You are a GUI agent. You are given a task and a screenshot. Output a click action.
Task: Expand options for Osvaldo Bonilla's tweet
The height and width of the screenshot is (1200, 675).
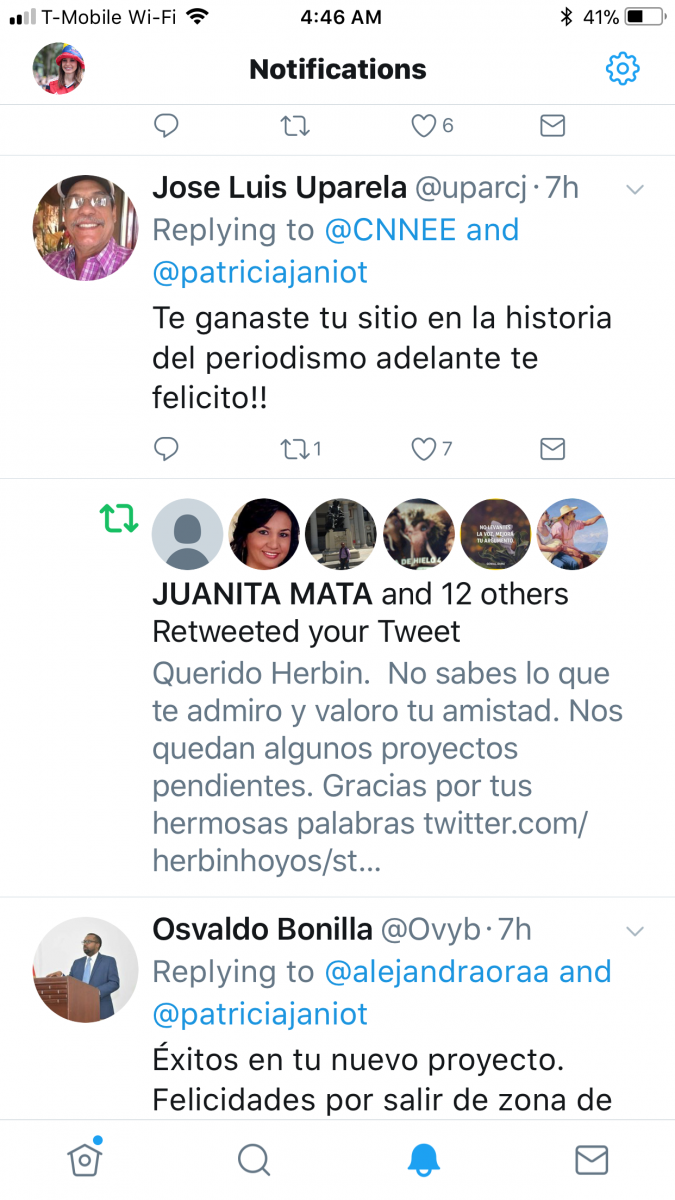(634, 931)
